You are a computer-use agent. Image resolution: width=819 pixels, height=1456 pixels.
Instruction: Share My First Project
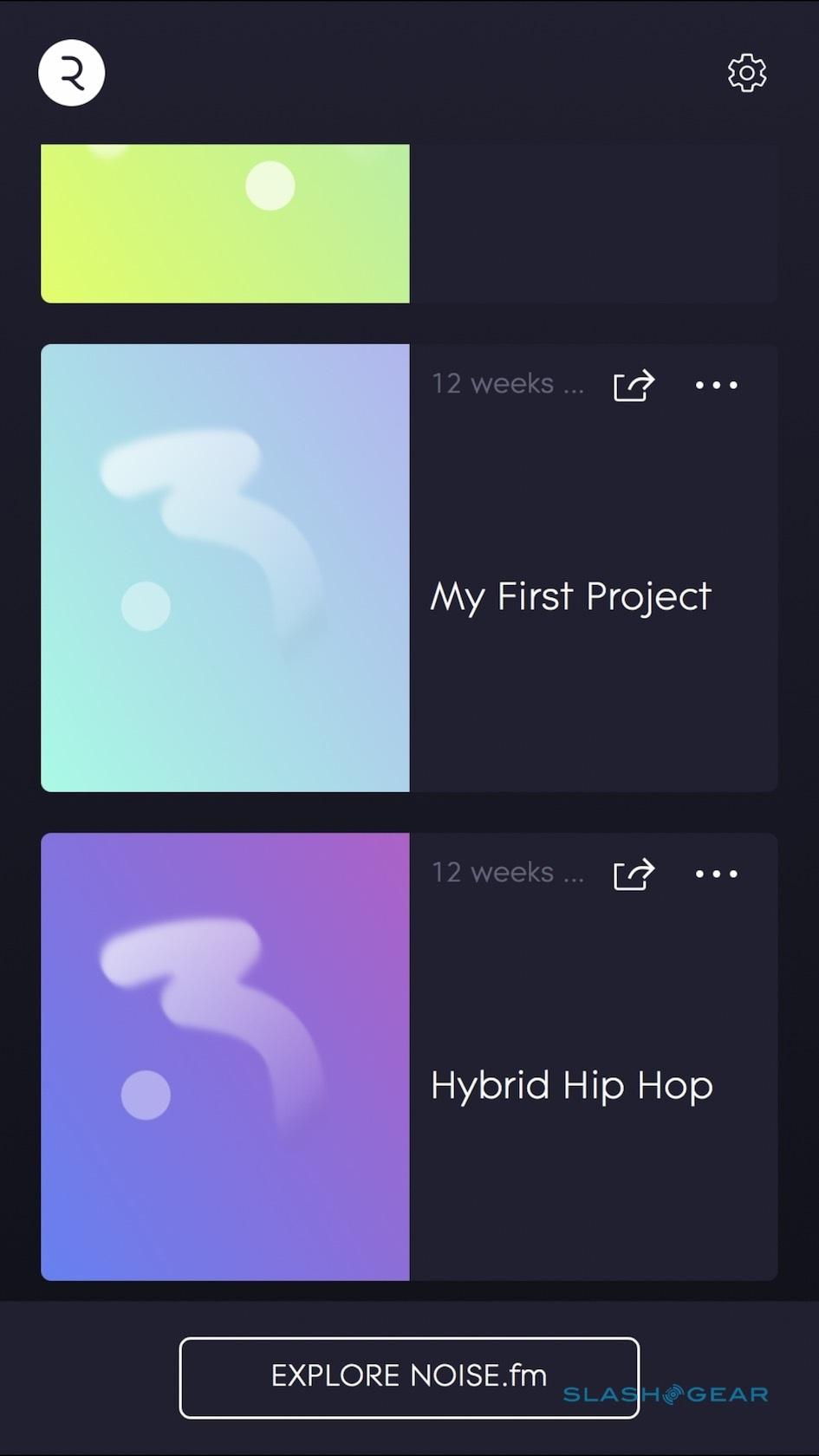(634, 385)
